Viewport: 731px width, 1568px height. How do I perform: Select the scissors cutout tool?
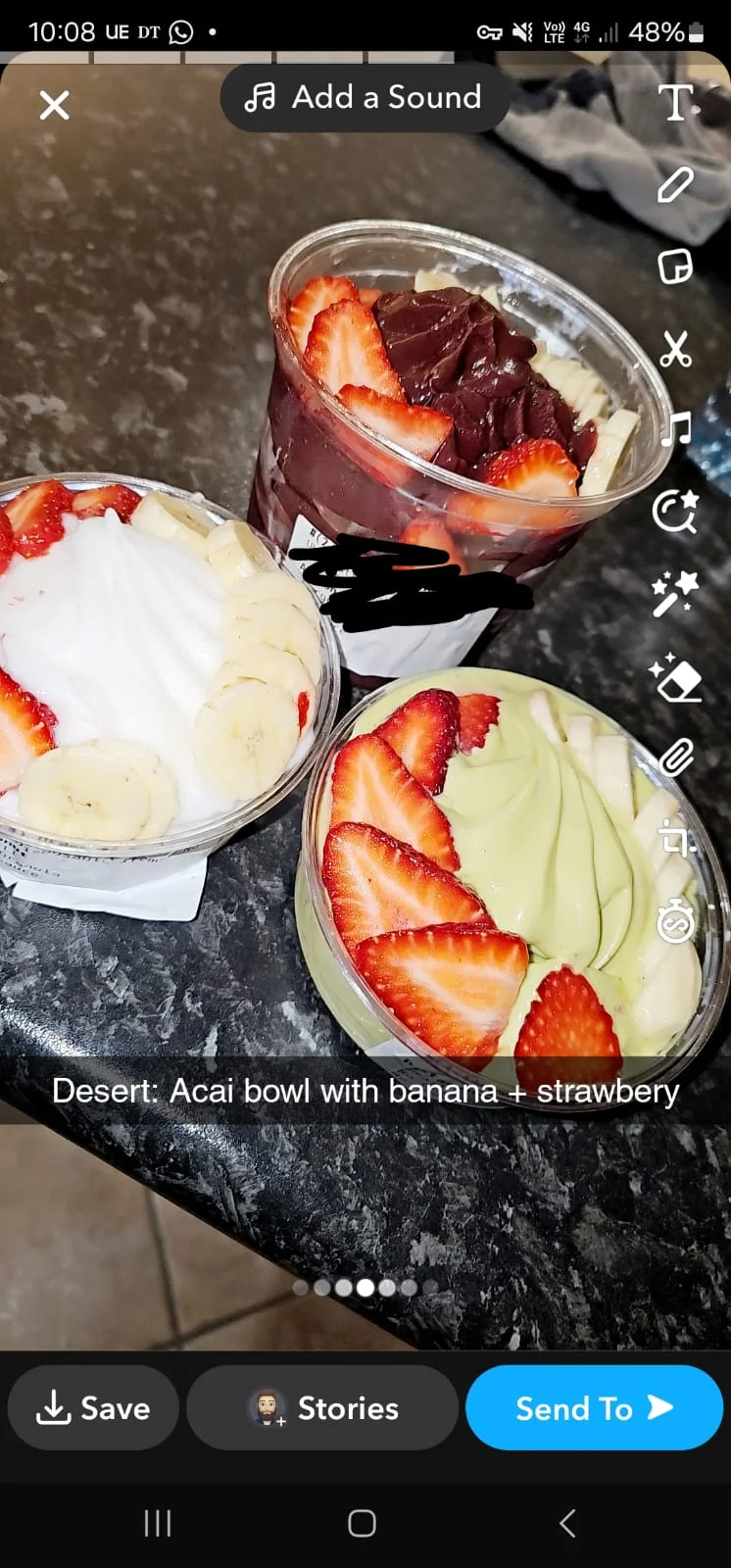[675, 349]
